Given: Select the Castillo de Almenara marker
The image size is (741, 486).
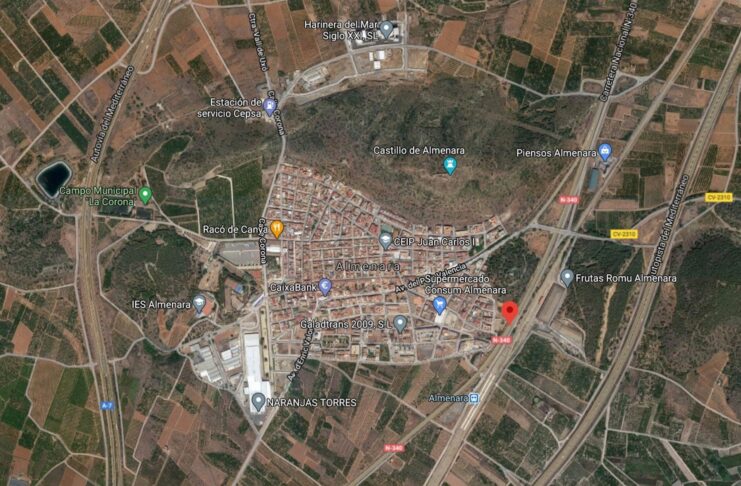Looking at the screenshot, I should [x=450, y=165].
